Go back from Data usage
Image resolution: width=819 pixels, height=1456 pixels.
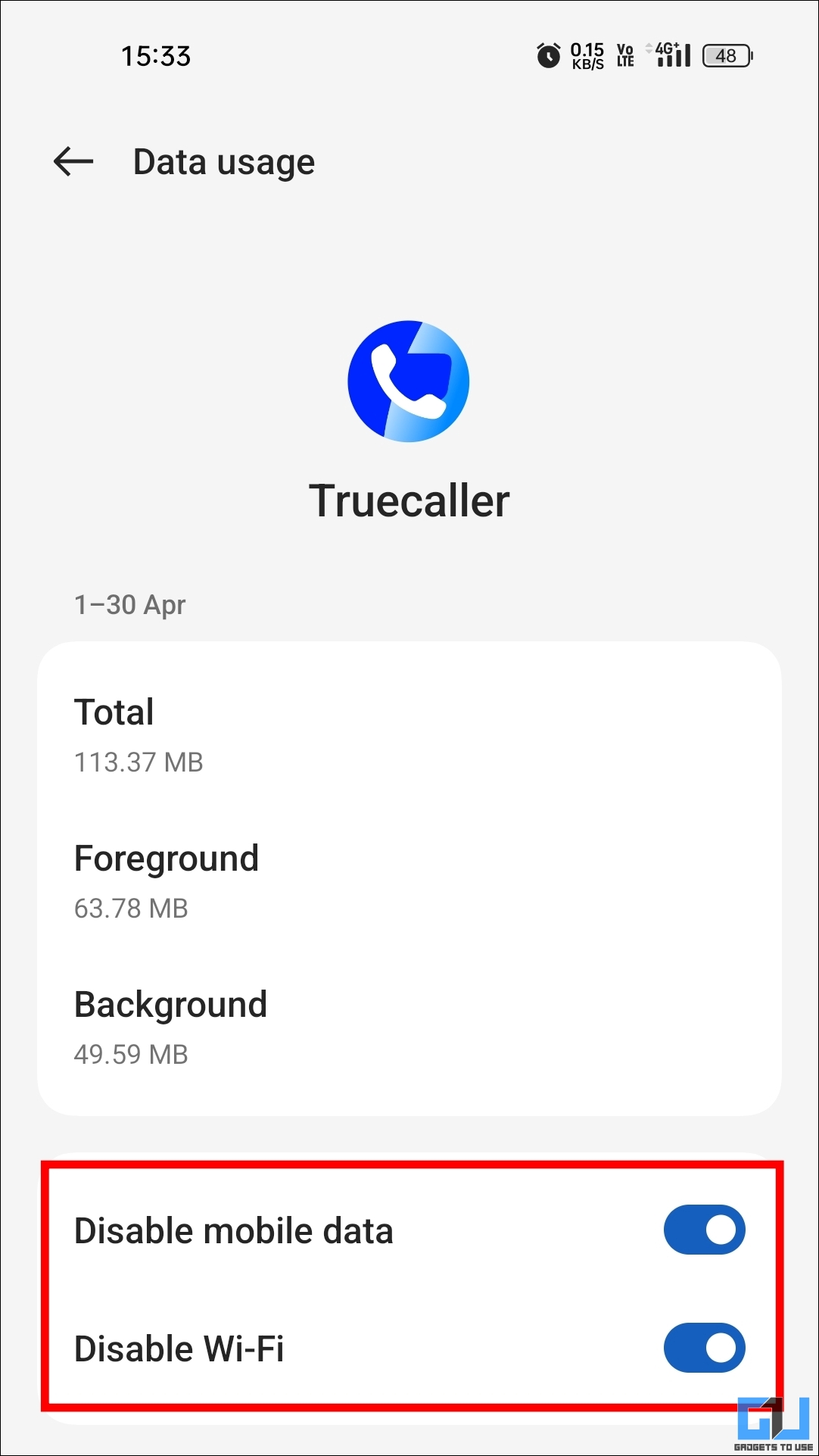coord(73,161)
